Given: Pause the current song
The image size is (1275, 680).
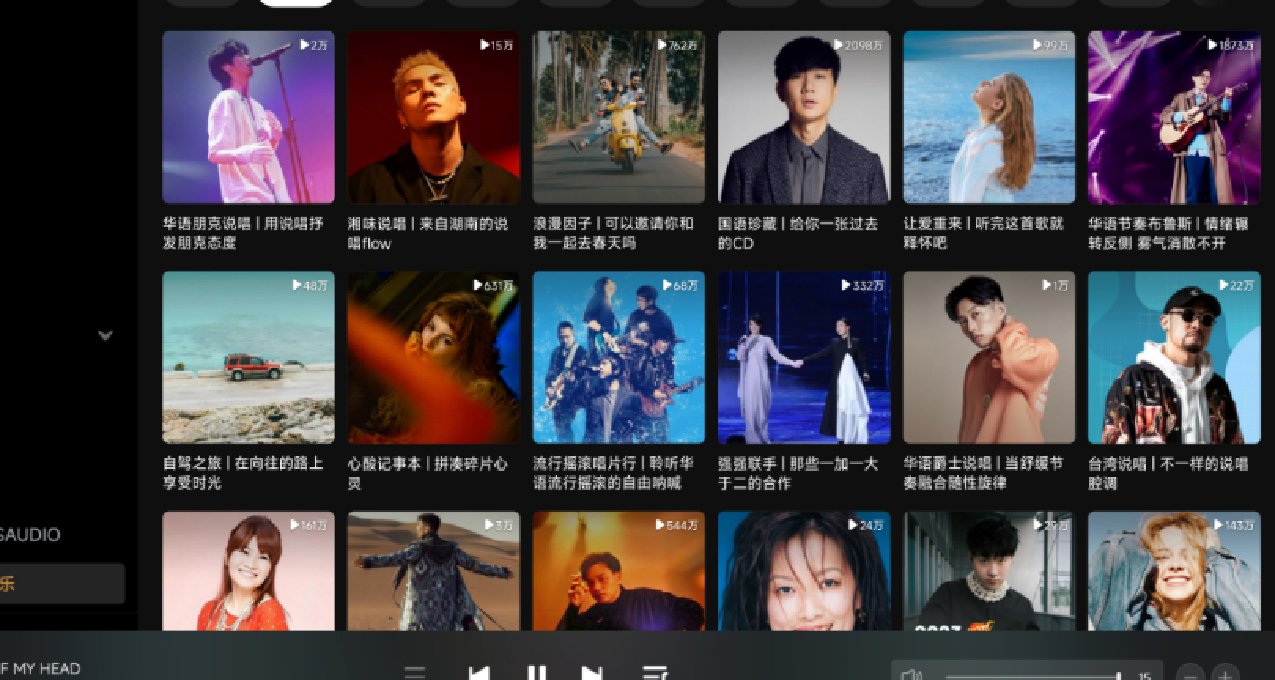Looking at the screenshot, I should pyautogui.click(x=536, y=673).
